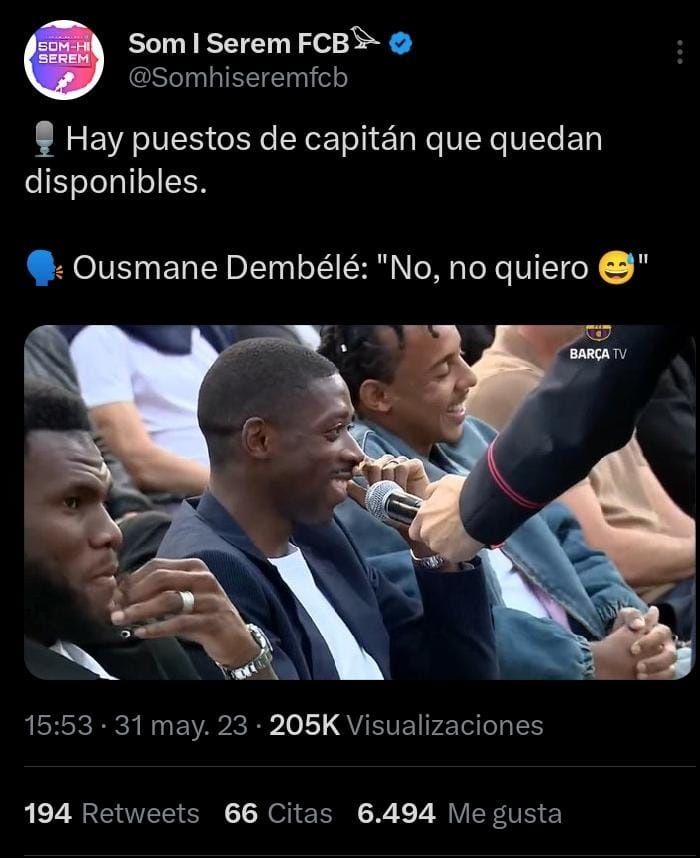Screen dimensions: 700x858
Task: Show the 66 Citas quote tweets
Action: [278, 813]
